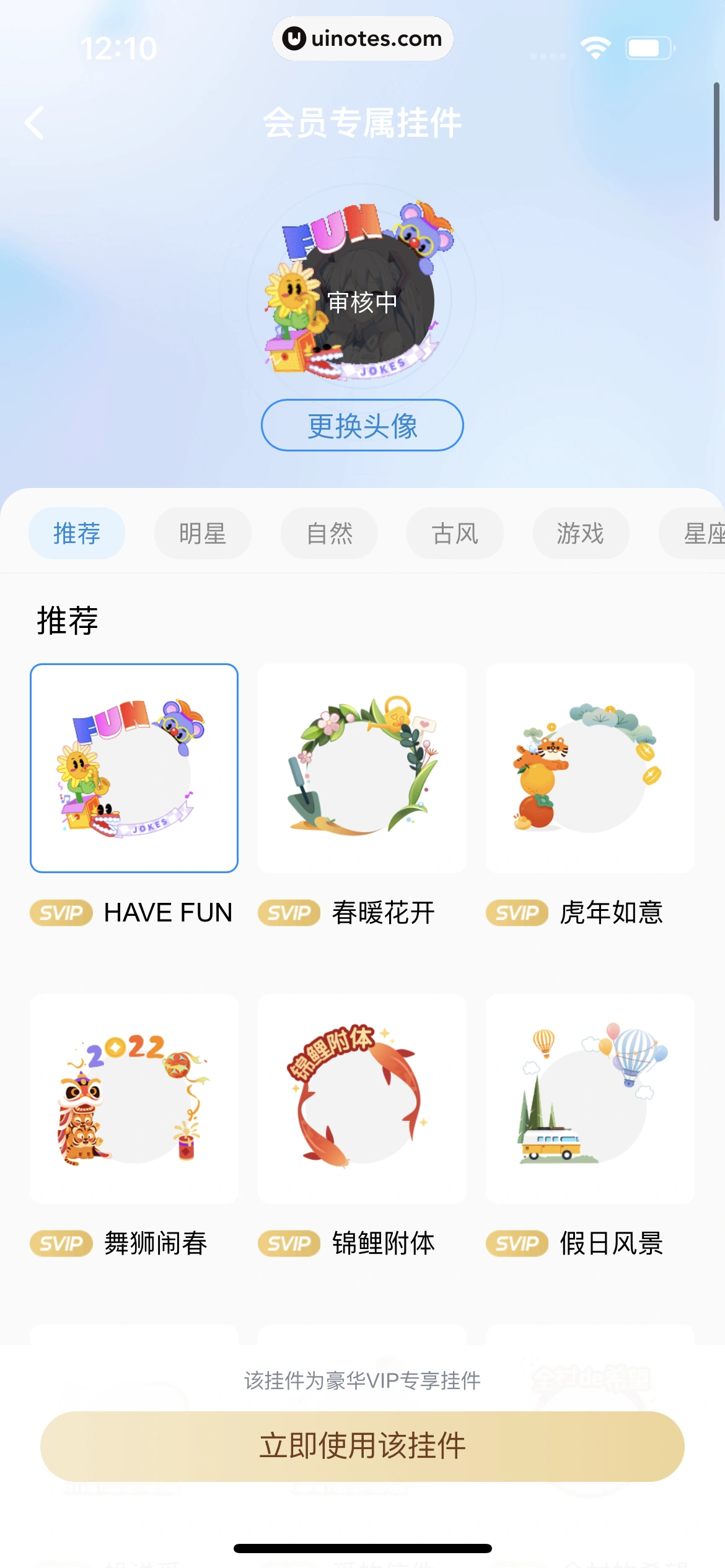Click the back arrow at top left
This screenshot has width=725, height=1568.
(34, 123)
